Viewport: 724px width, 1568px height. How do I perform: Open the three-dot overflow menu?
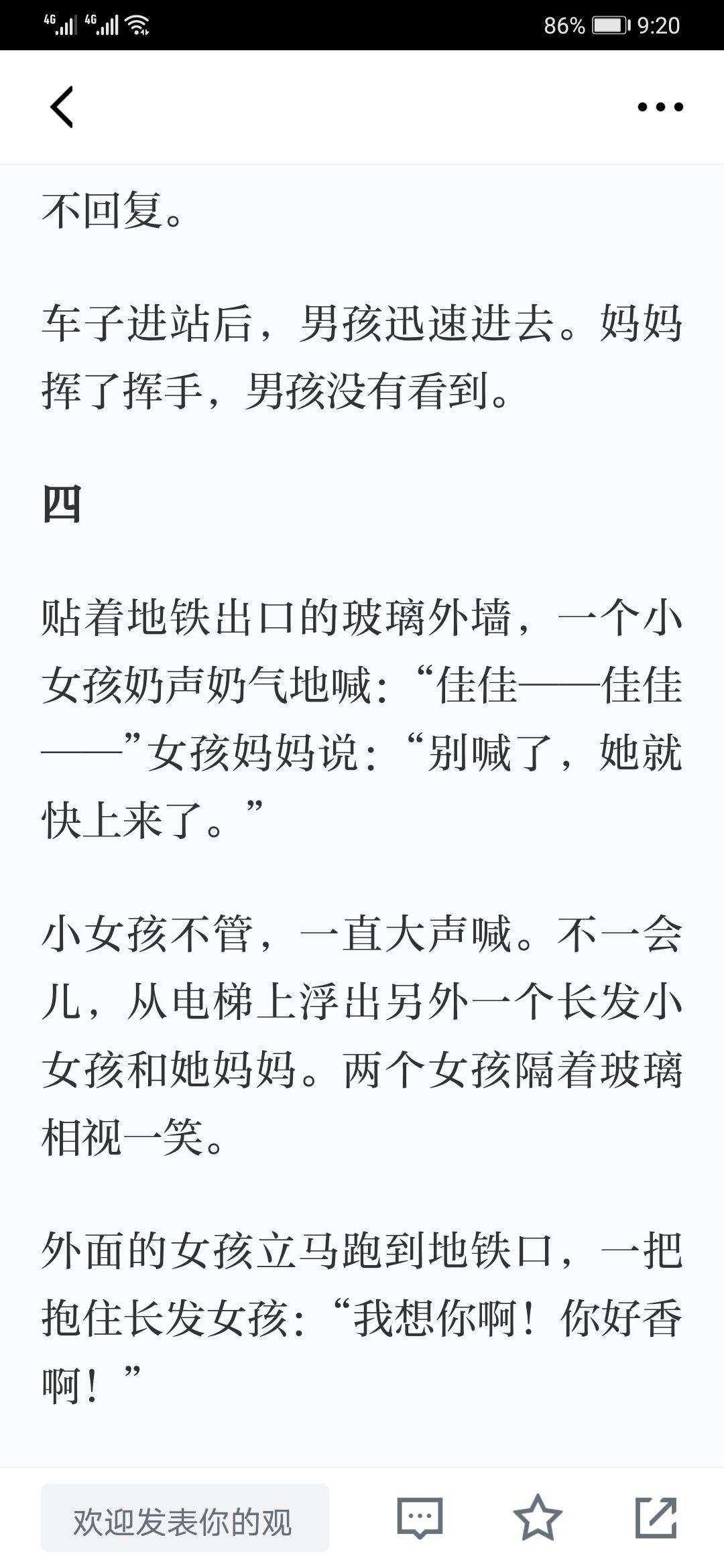(x=660, y=107)
